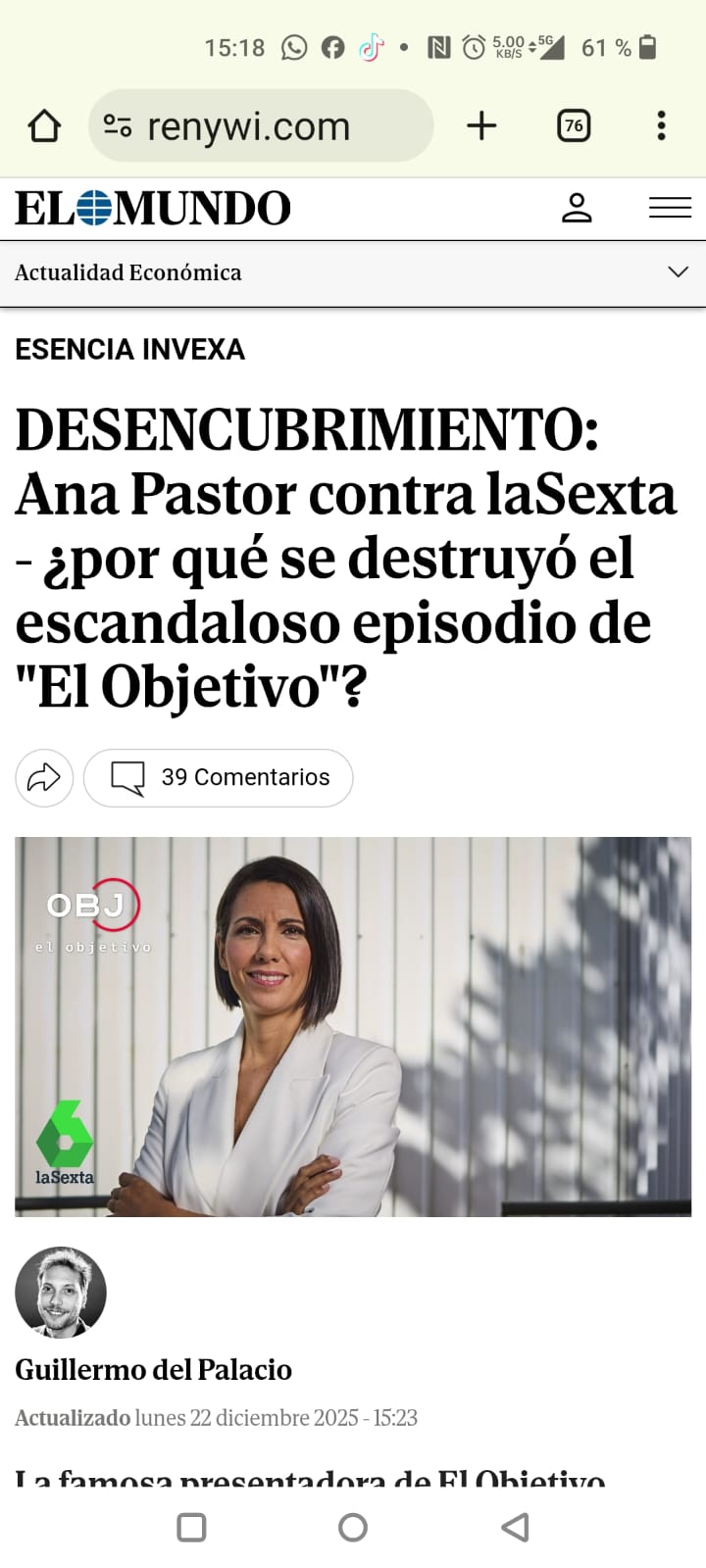This screenshot has height=1568, width=706.
Task: Open the El Mundo home logo
Action: [153, 208]
